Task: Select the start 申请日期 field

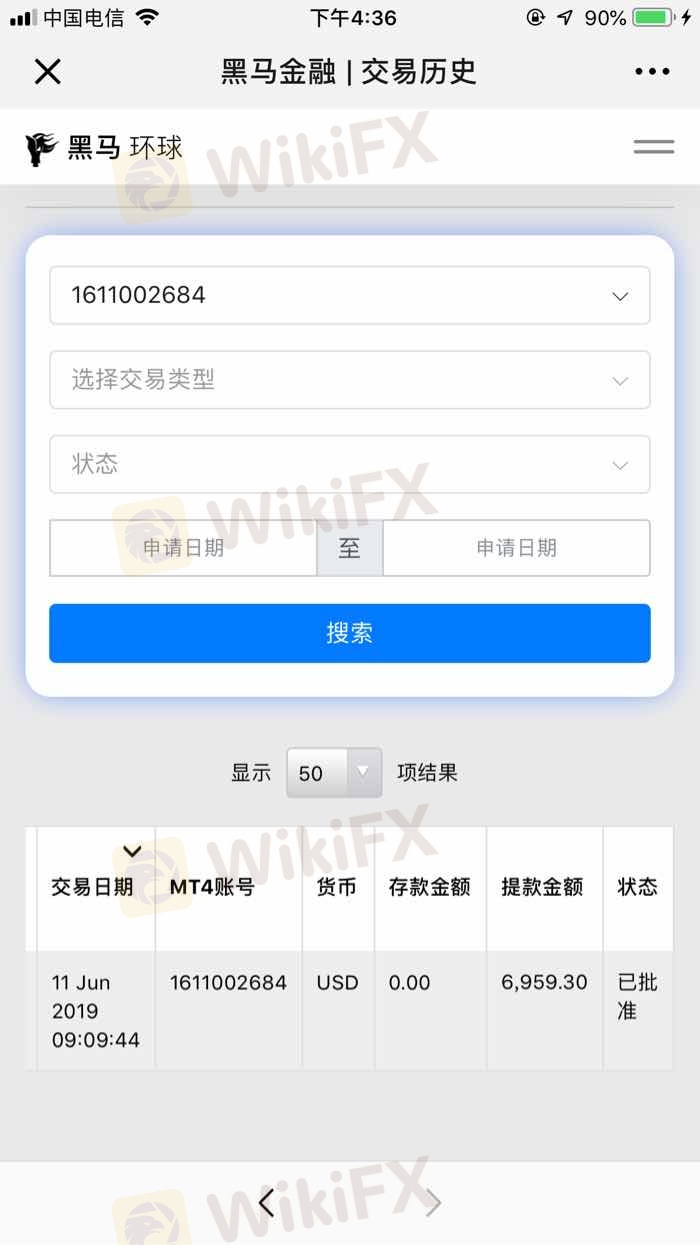Action: tap(183, 548)
